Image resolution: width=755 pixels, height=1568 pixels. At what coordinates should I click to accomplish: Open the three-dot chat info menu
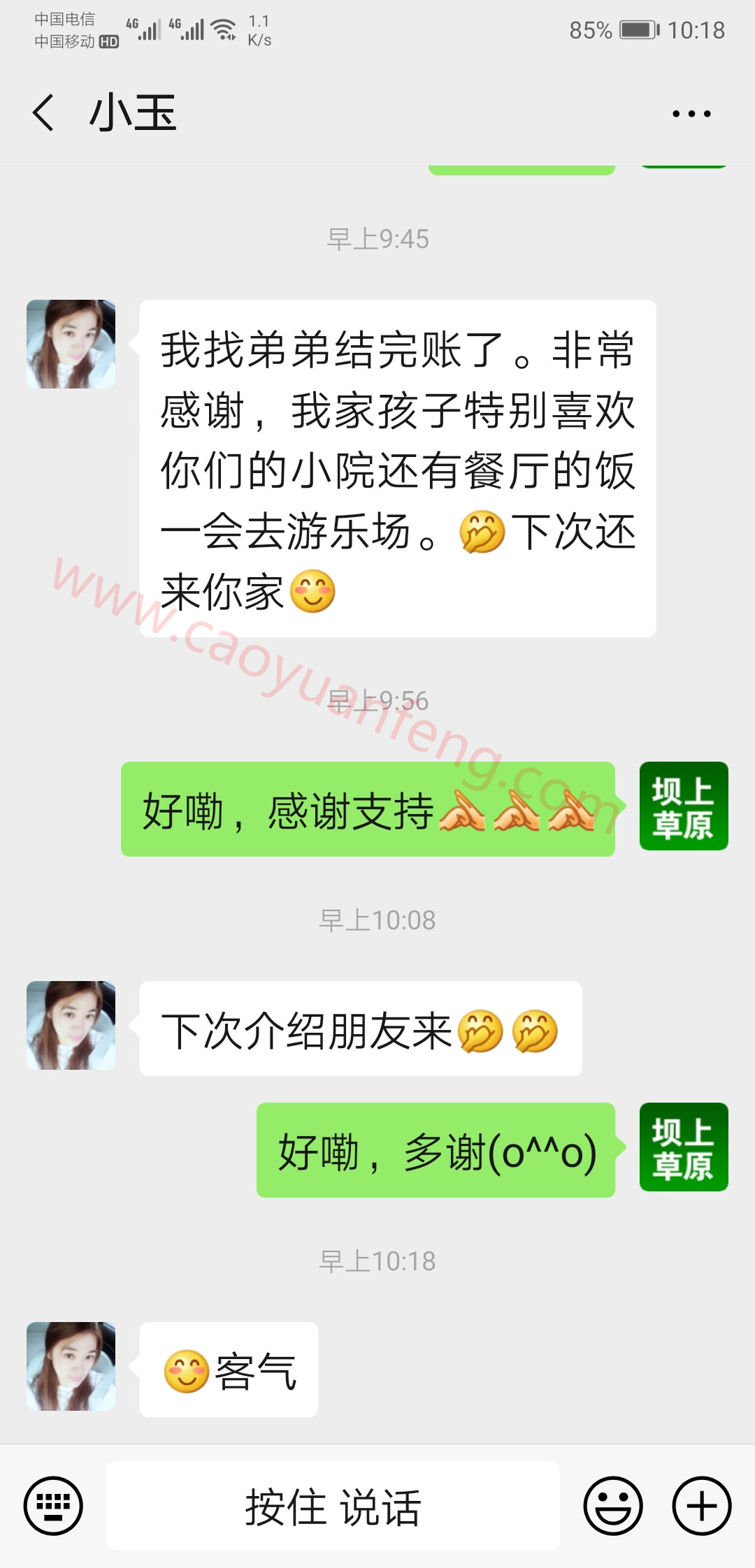[x=691, y=113]
